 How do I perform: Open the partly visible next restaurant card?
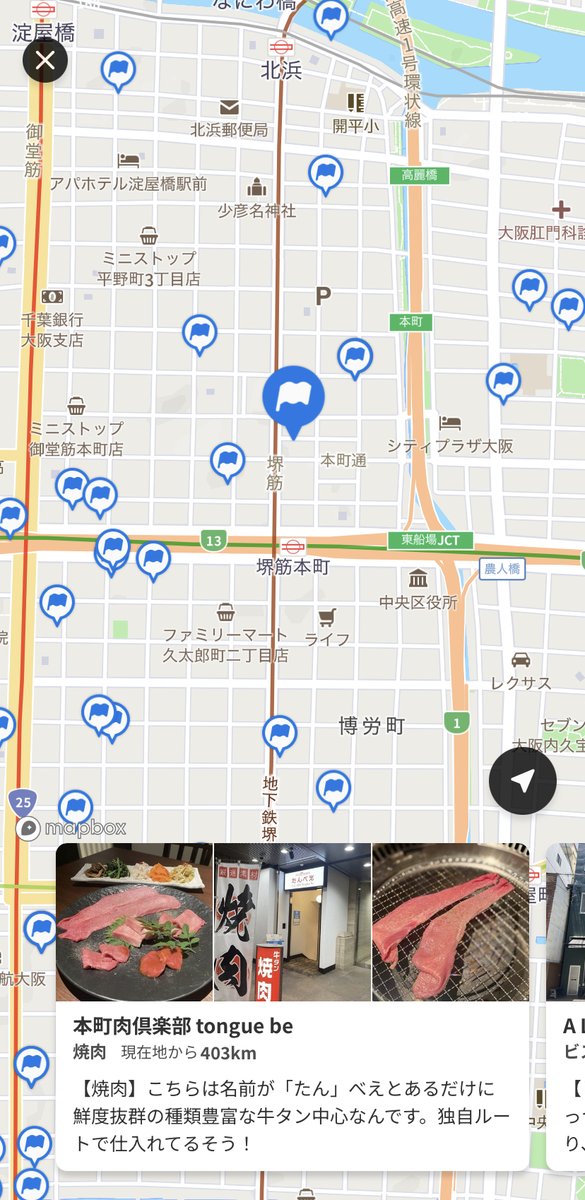click(x=566, y=1005)
